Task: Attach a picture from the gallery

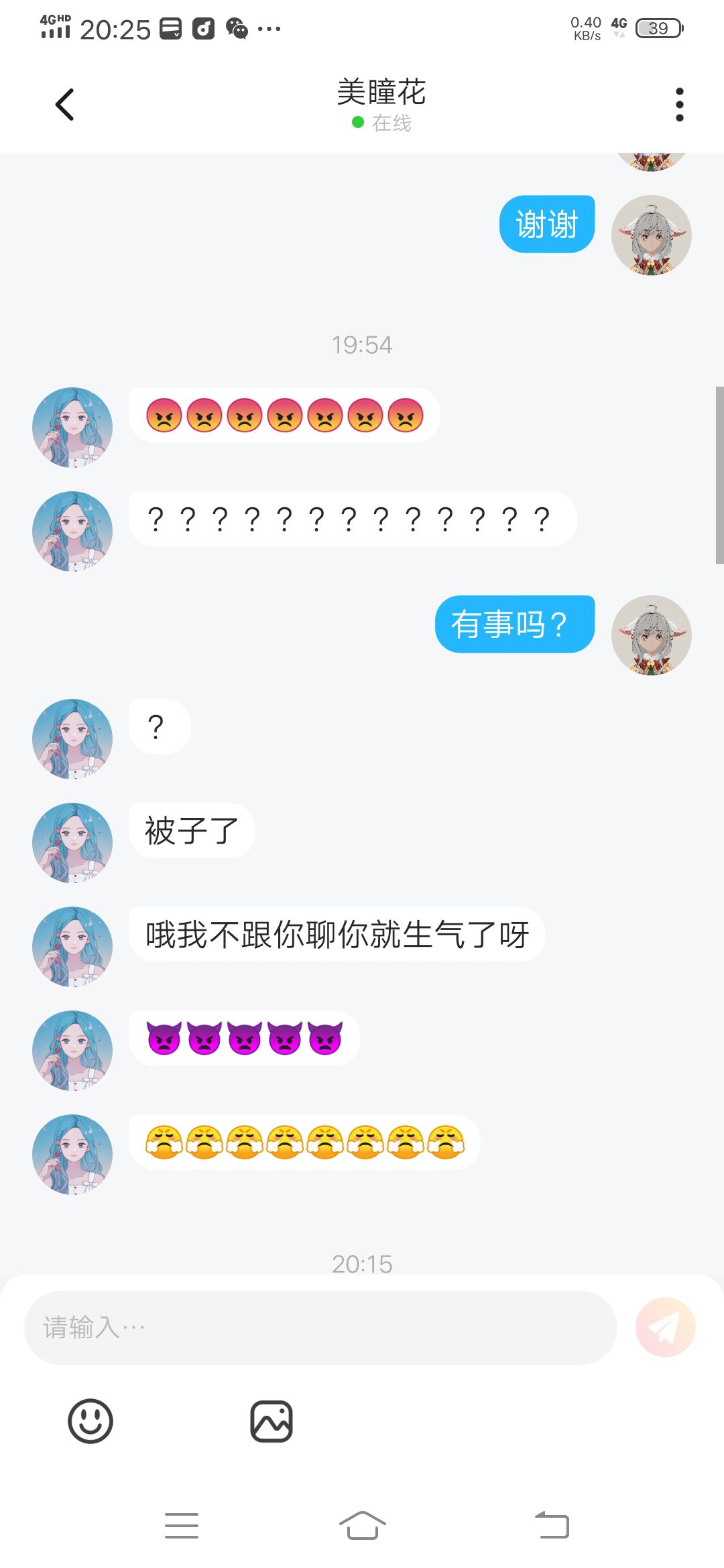Action: (271, 1421)
